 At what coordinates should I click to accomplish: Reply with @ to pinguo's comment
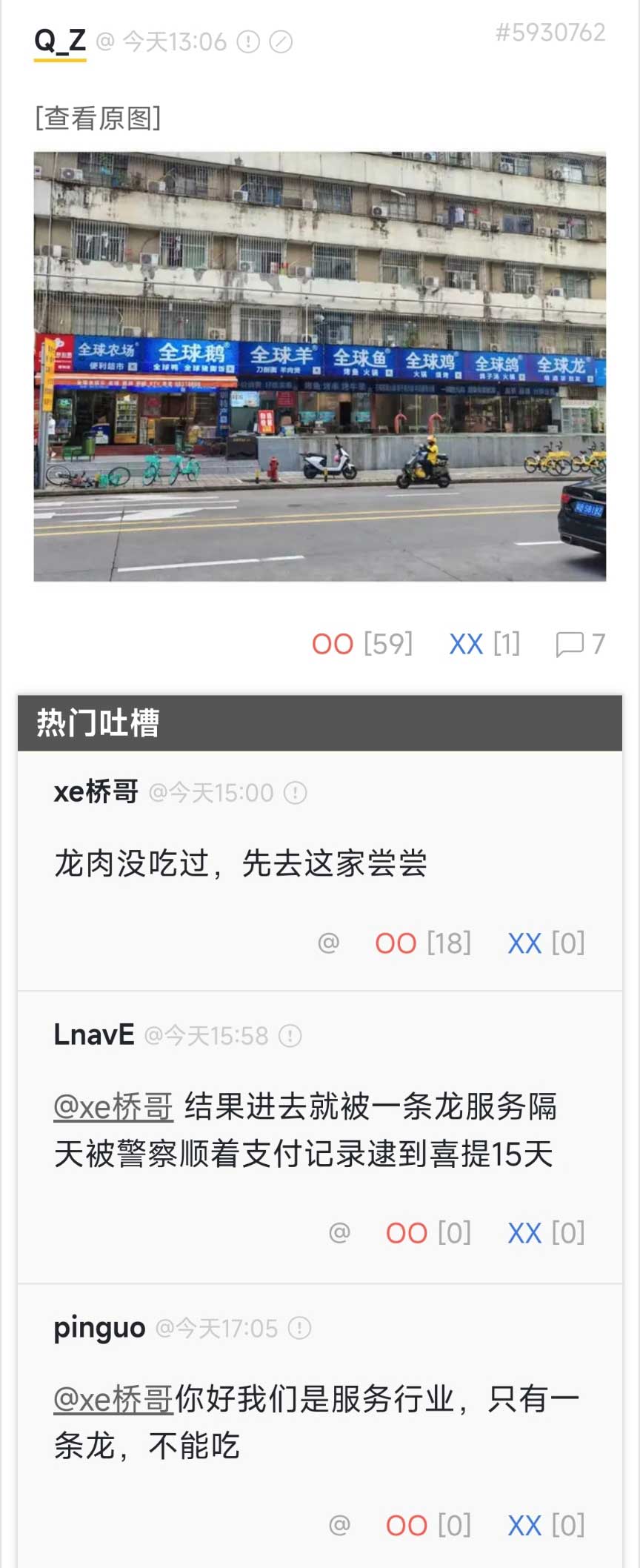339,1525
